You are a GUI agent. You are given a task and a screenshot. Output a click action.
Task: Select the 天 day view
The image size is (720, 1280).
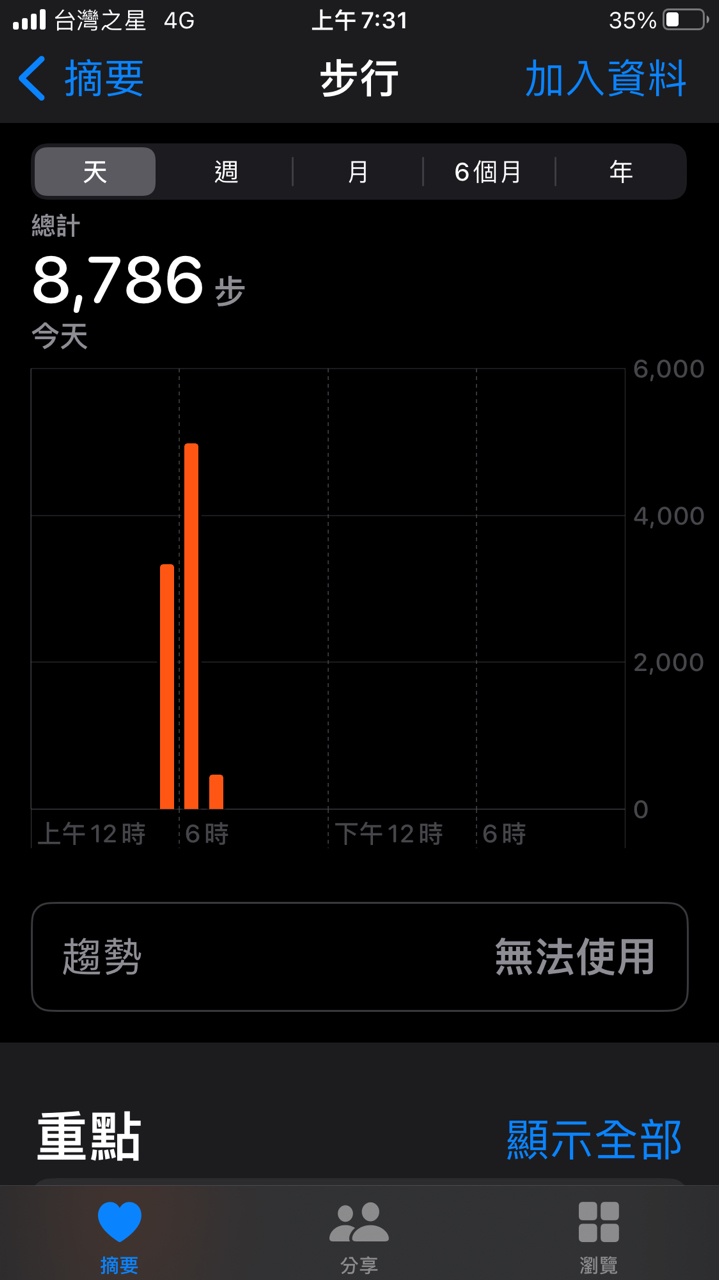[x=95, y=172]
